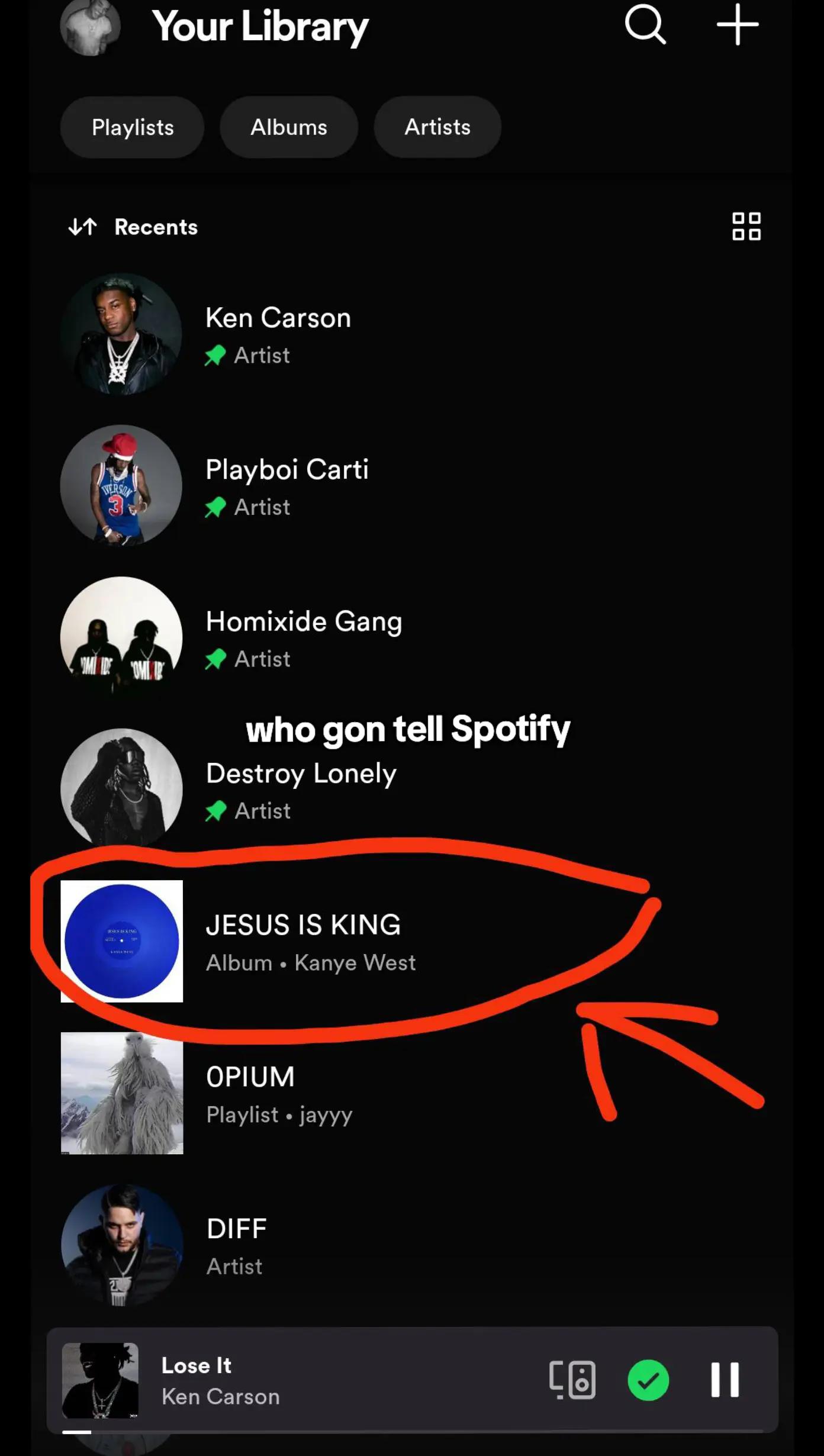Screen dimensions: 824x1456
Task: Open Ken Carson artist page
Action: (278, 334)
